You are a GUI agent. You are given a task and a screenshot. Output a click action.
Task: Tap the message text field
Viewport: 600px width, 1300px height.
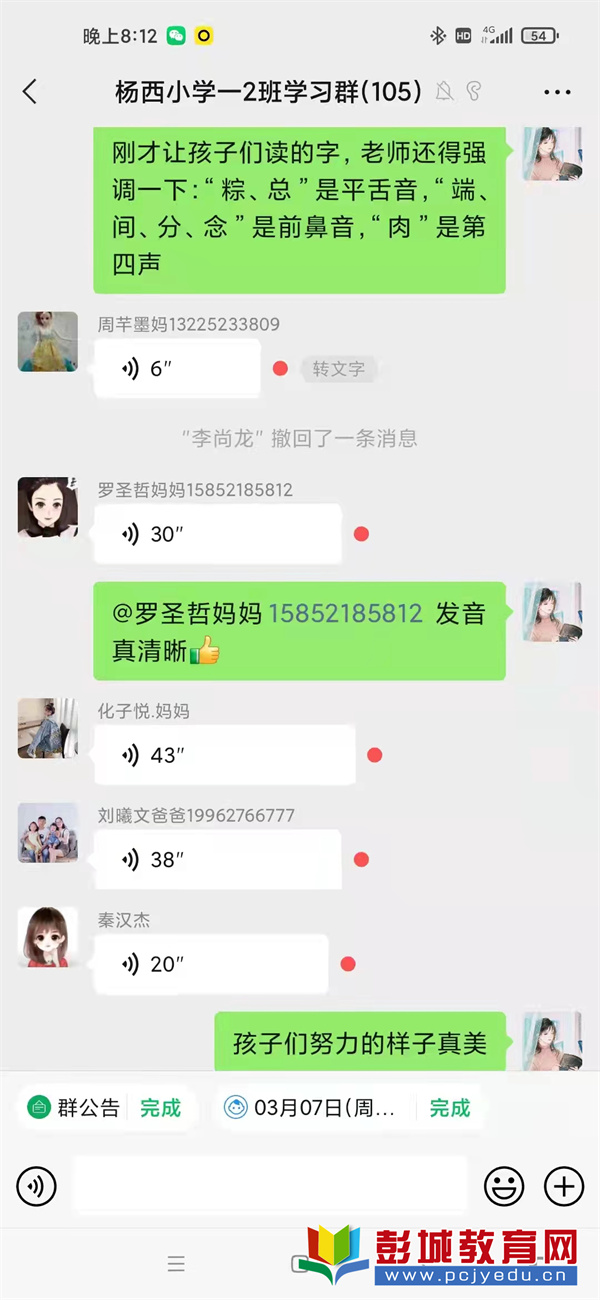click(270, 1186)
